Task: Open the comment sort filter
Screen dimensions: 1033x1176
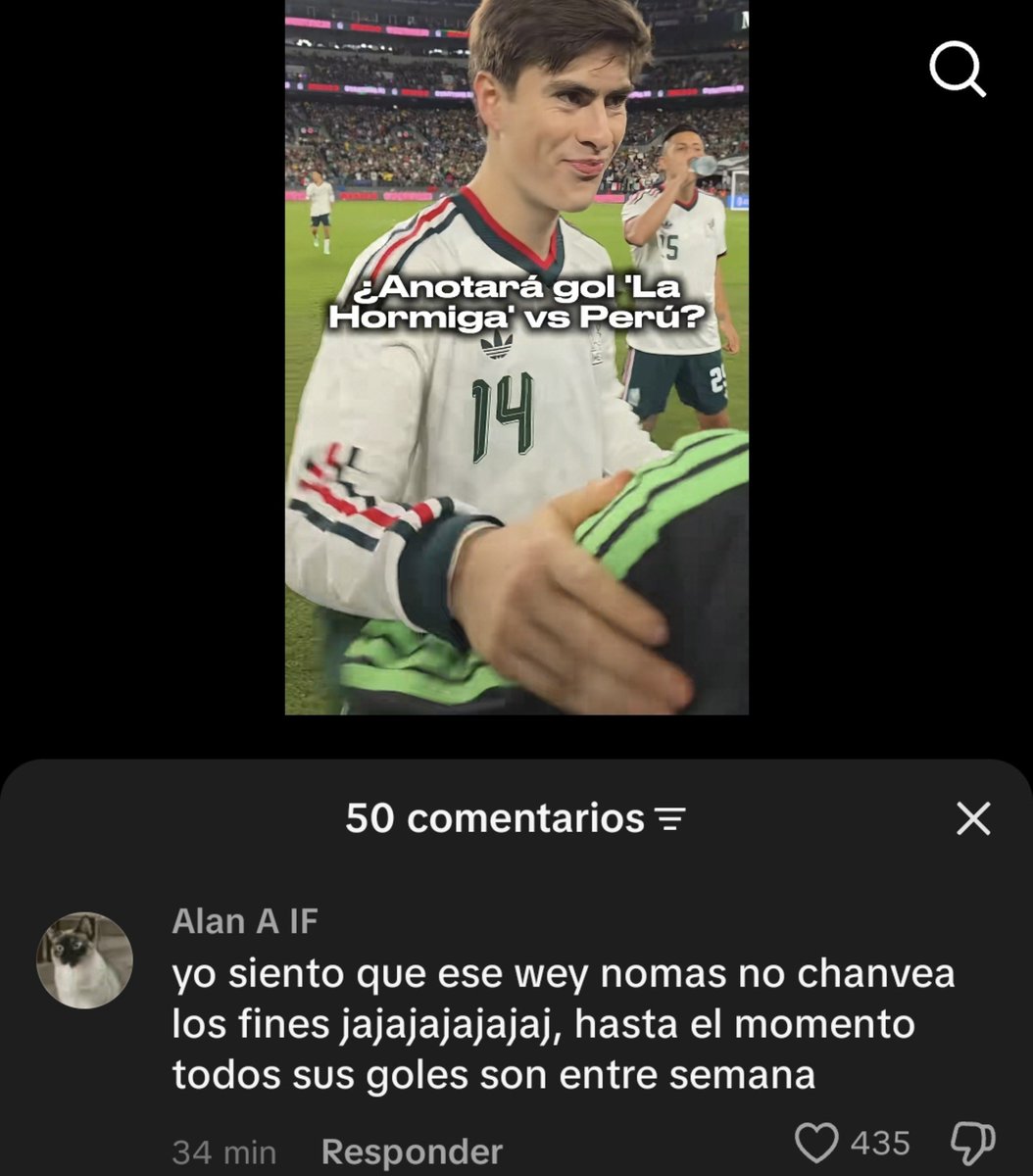Action: pos(669,819)
